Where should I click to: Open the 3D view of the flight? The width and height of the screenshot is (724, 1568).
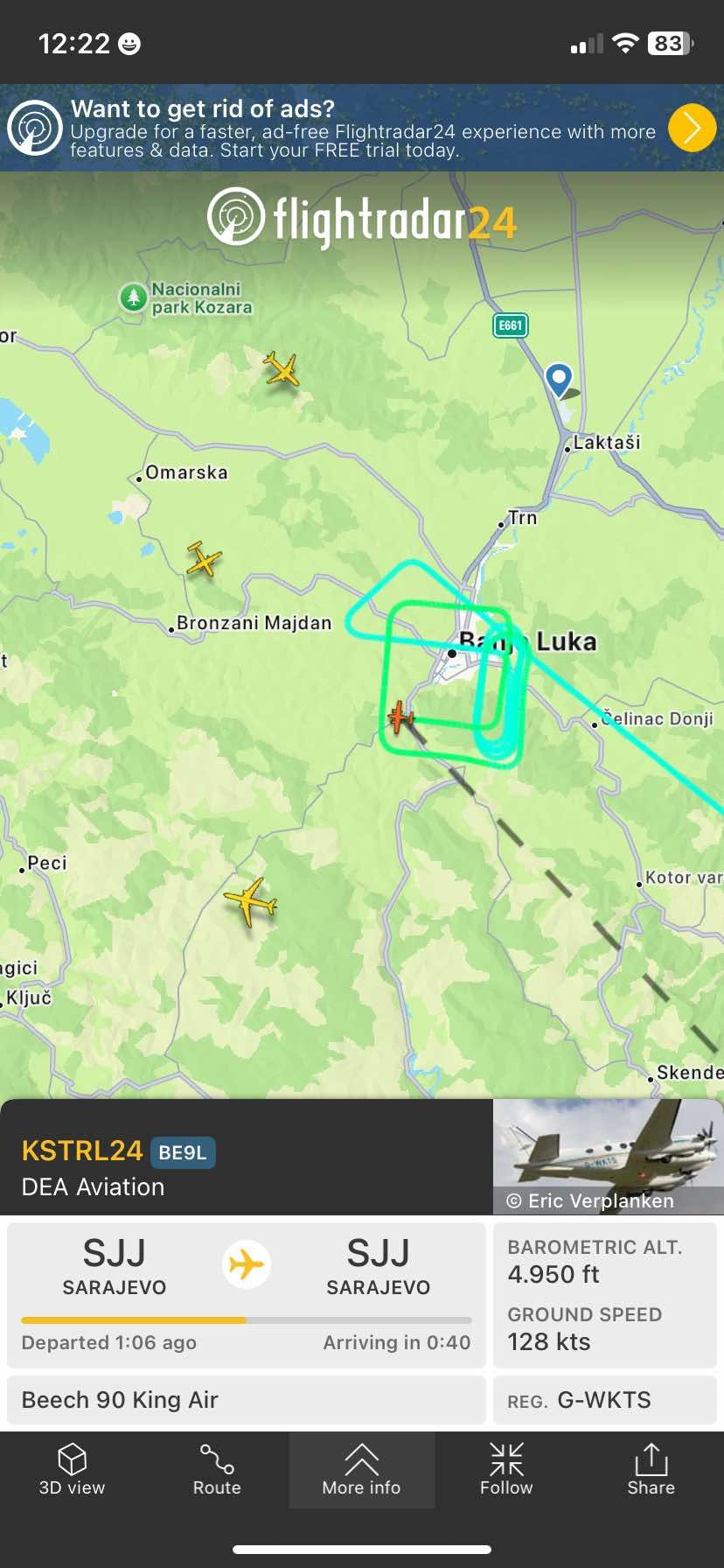point(71,1470)
